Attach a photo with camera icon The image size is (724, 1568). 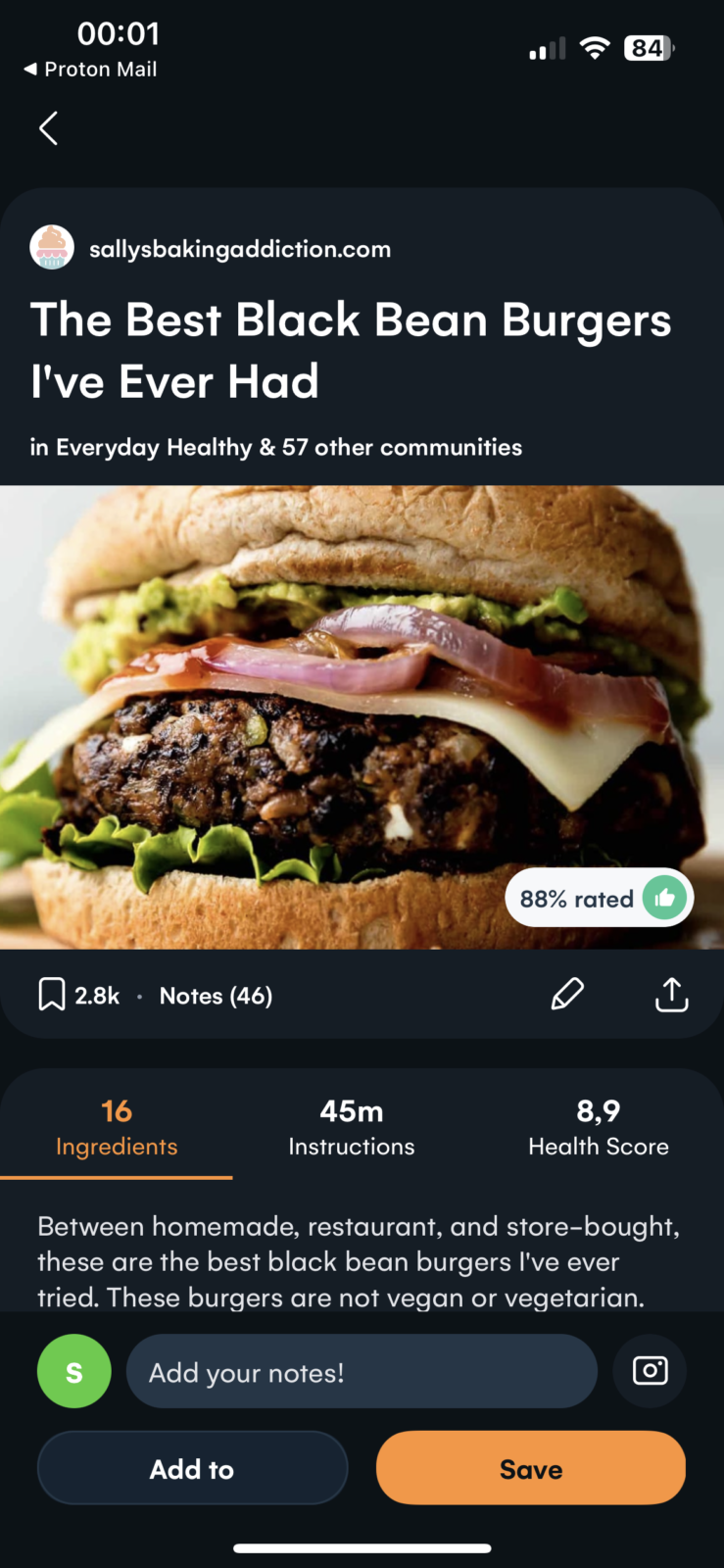(x=650, y=1370)
